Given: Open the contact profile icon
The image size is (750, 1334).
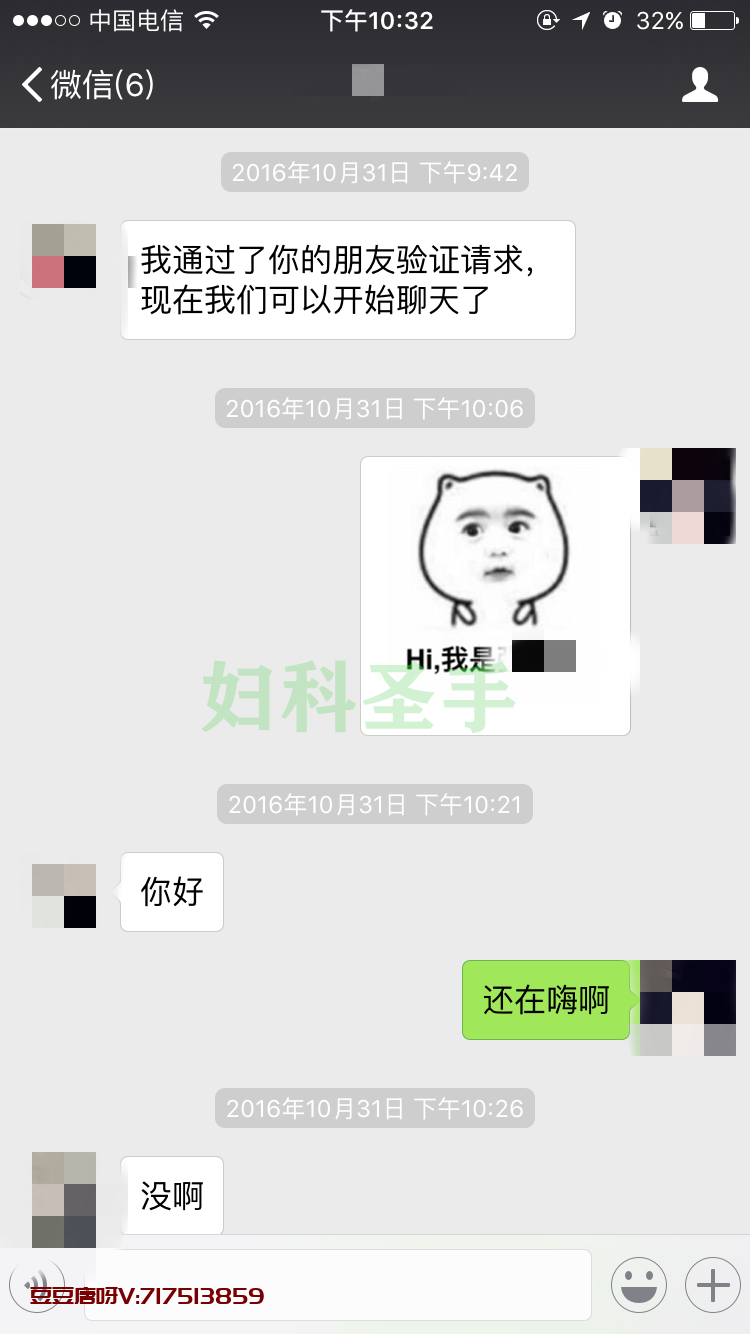Looking at the screenshot, I should 699,85.
